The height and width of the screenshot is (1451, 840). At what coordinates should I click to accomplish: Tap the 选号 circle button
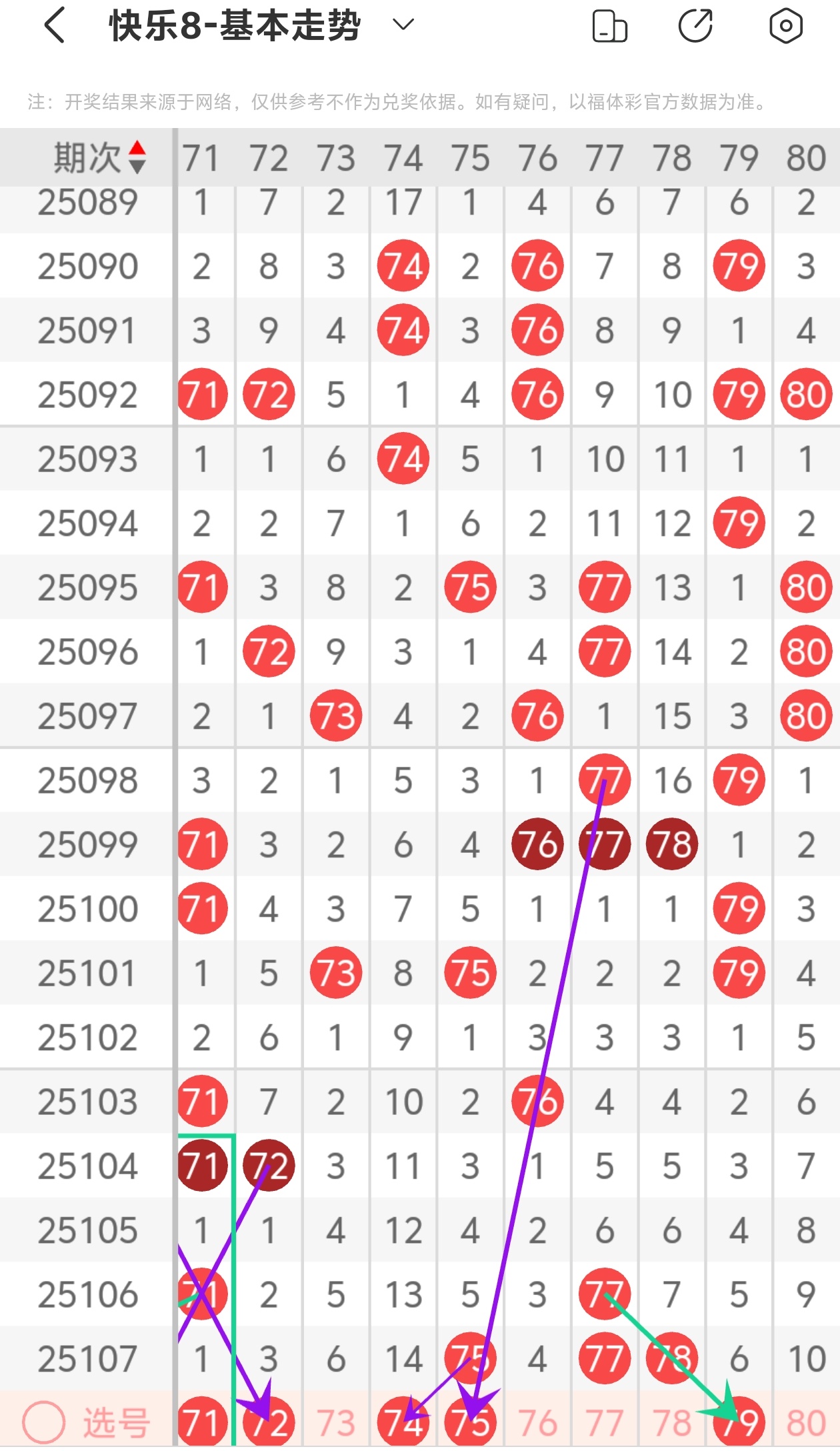[x=44, y=1422]
